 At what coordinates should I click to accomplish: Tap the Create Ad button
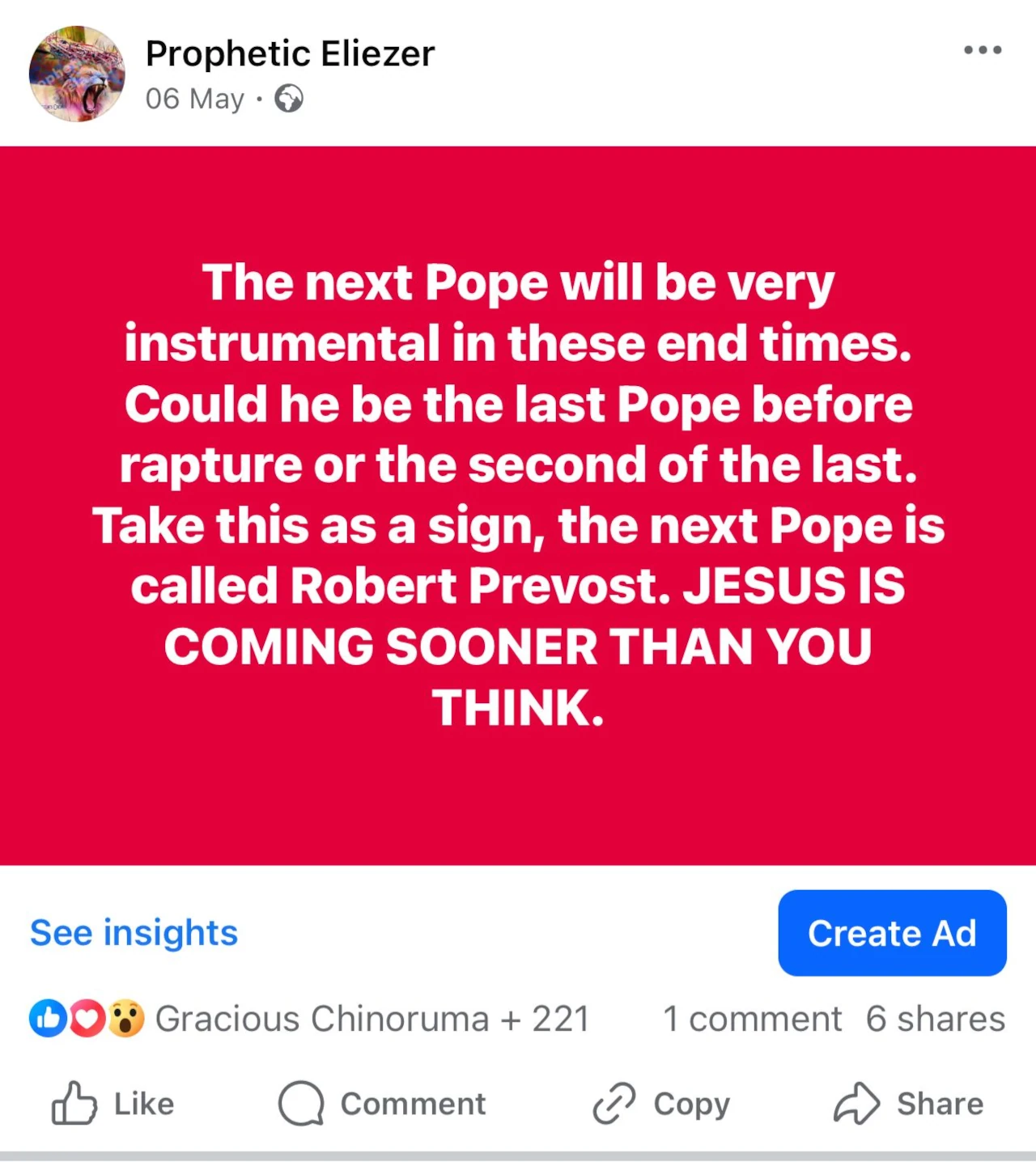click(x=892, y=933)
